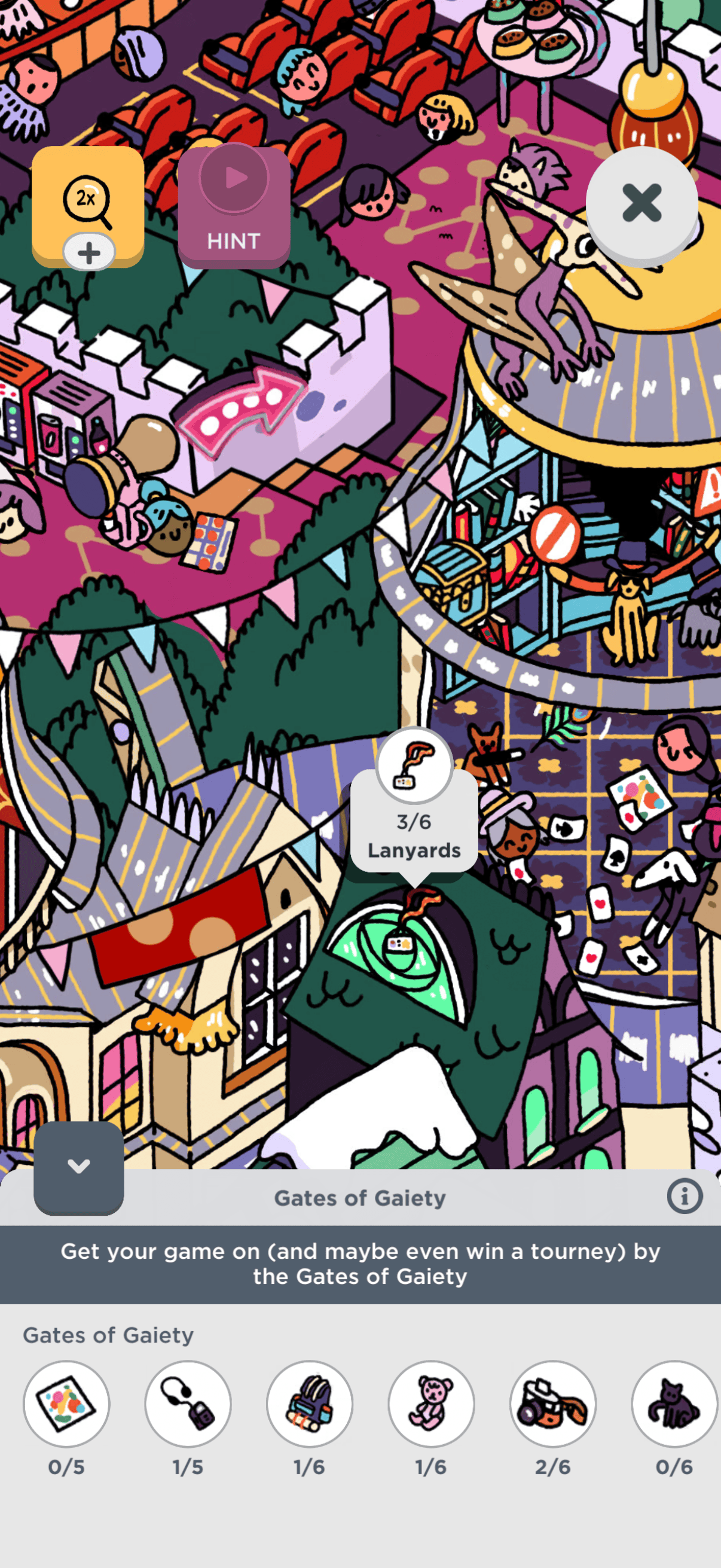The width and height of the screenshot is (721, 1568).
Task: Select the backpack item showing 1/6
Action: [x=310, y=1404]
